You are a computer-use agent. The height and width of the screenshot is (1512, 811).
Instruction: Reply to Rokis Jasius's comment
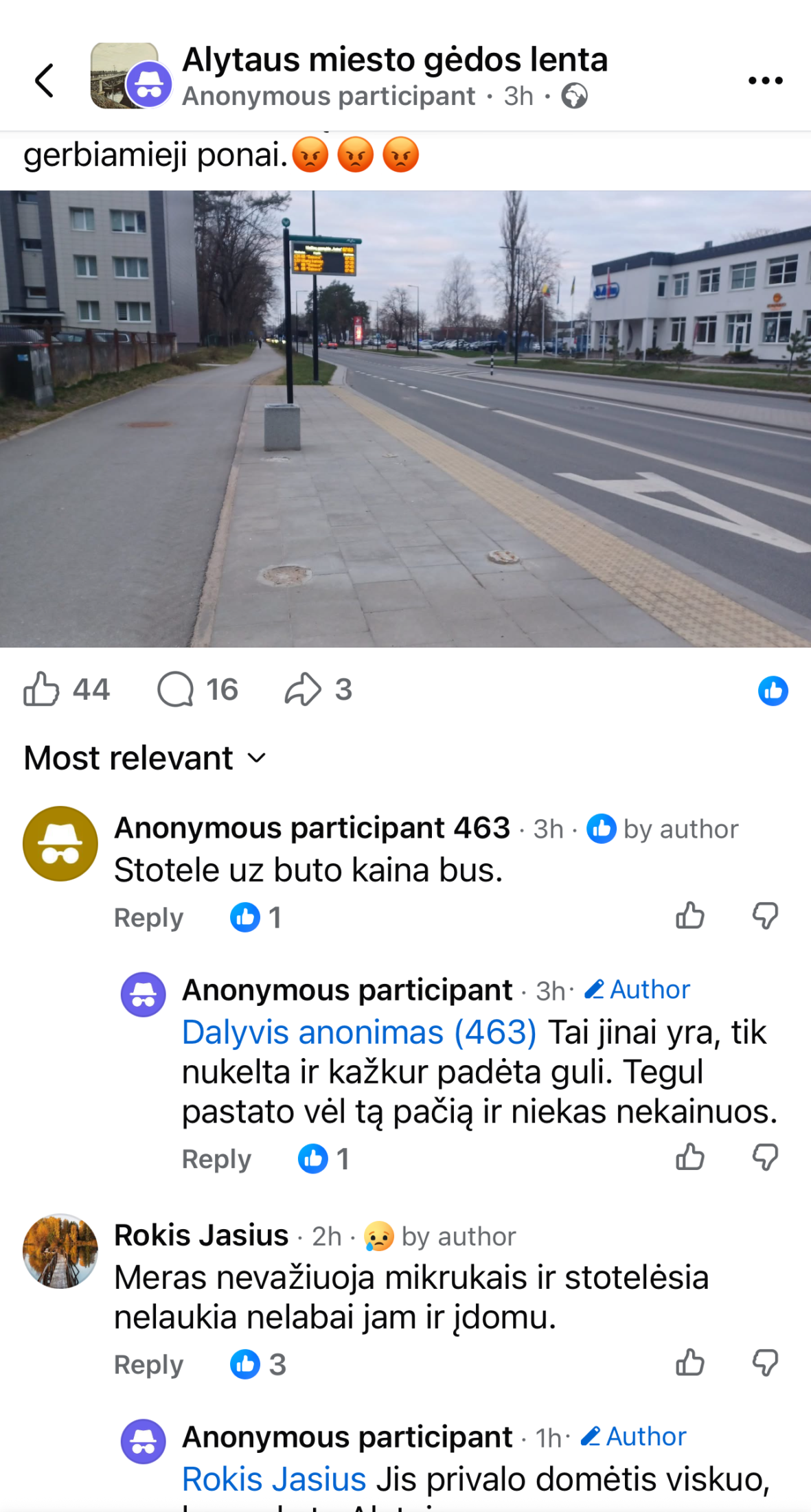coord(148,1364)
